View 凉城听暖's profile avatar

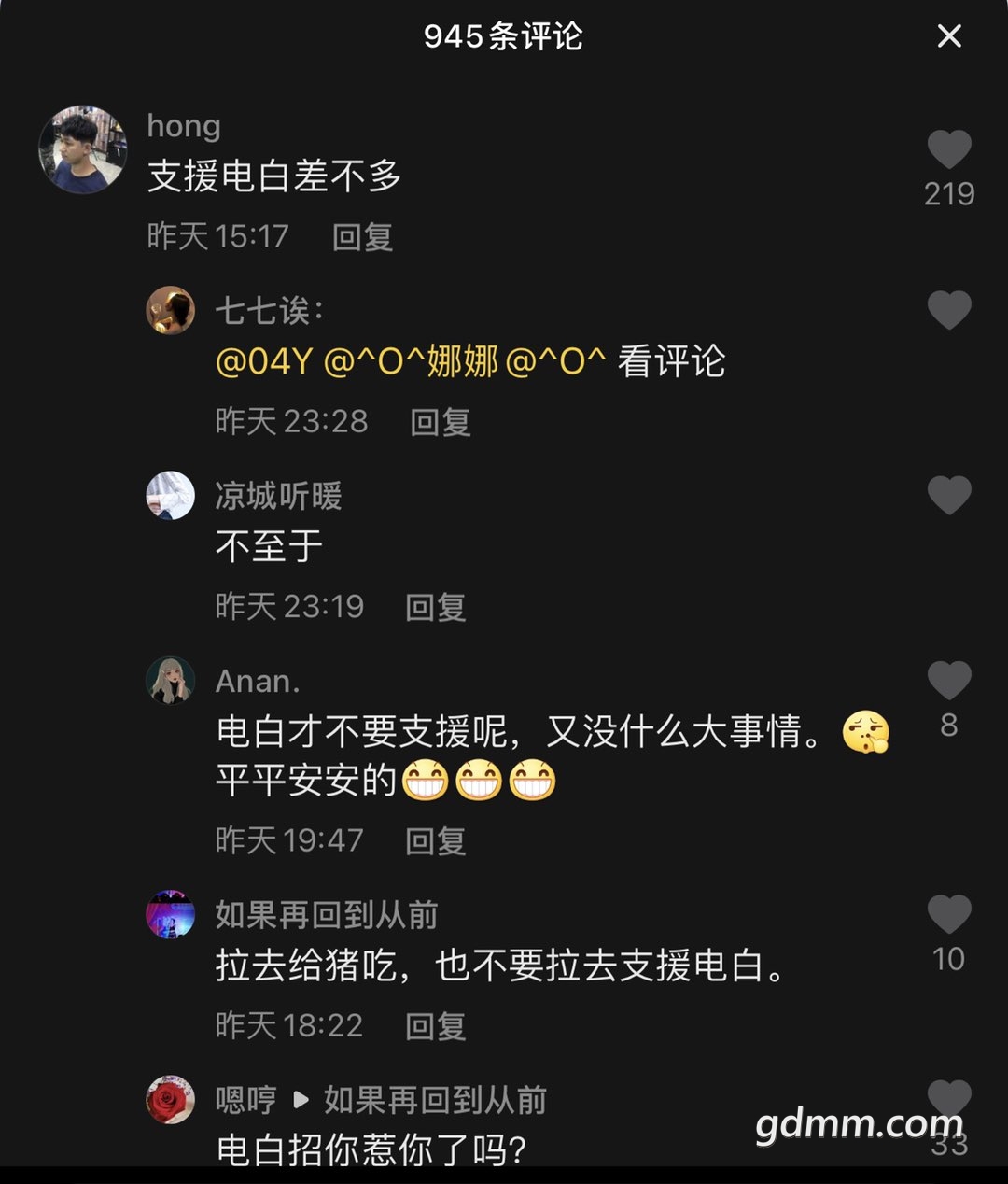[171, 495]
